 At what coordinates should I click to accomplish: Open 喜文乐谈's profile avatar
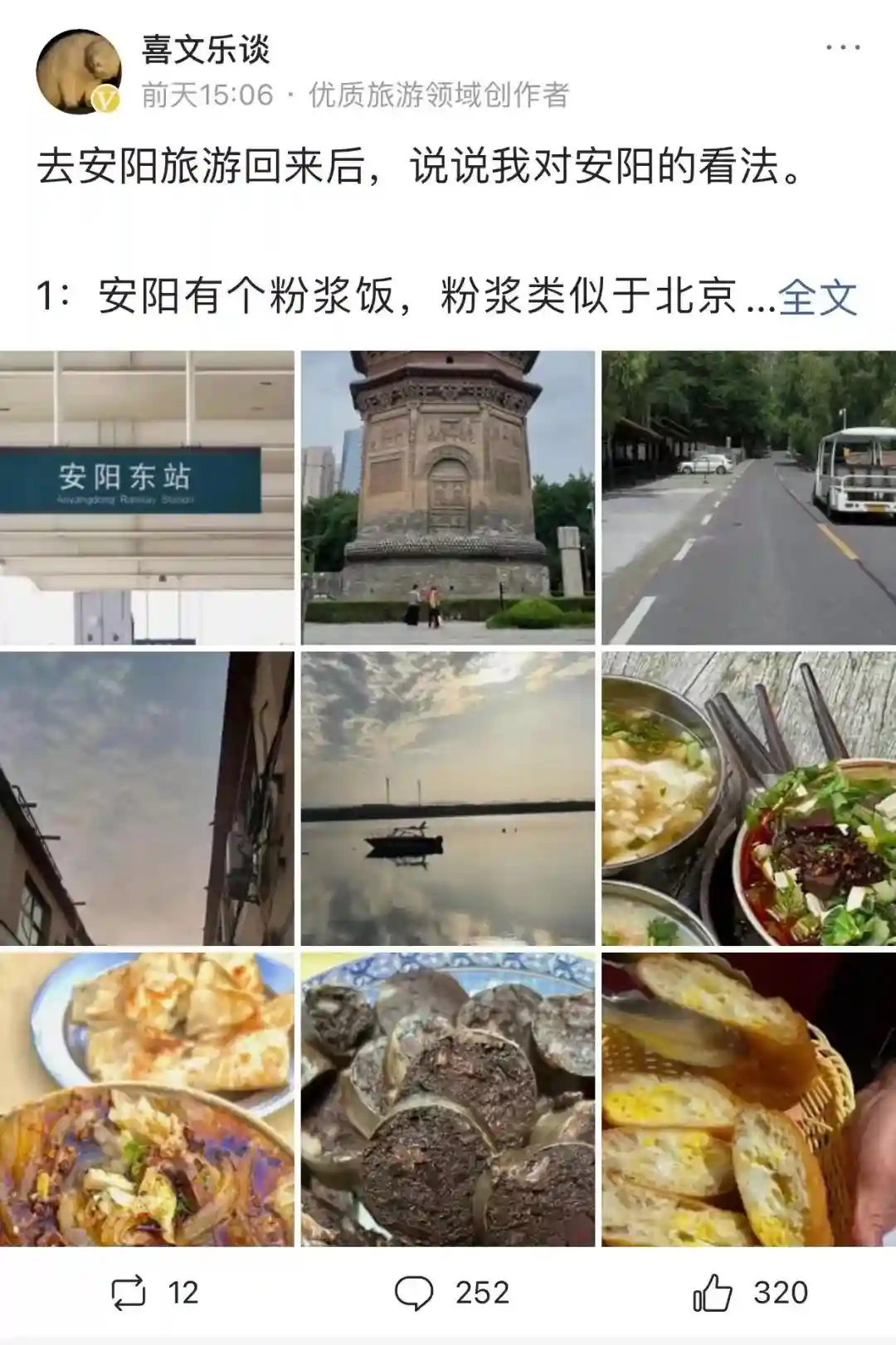tap(78, 71)
